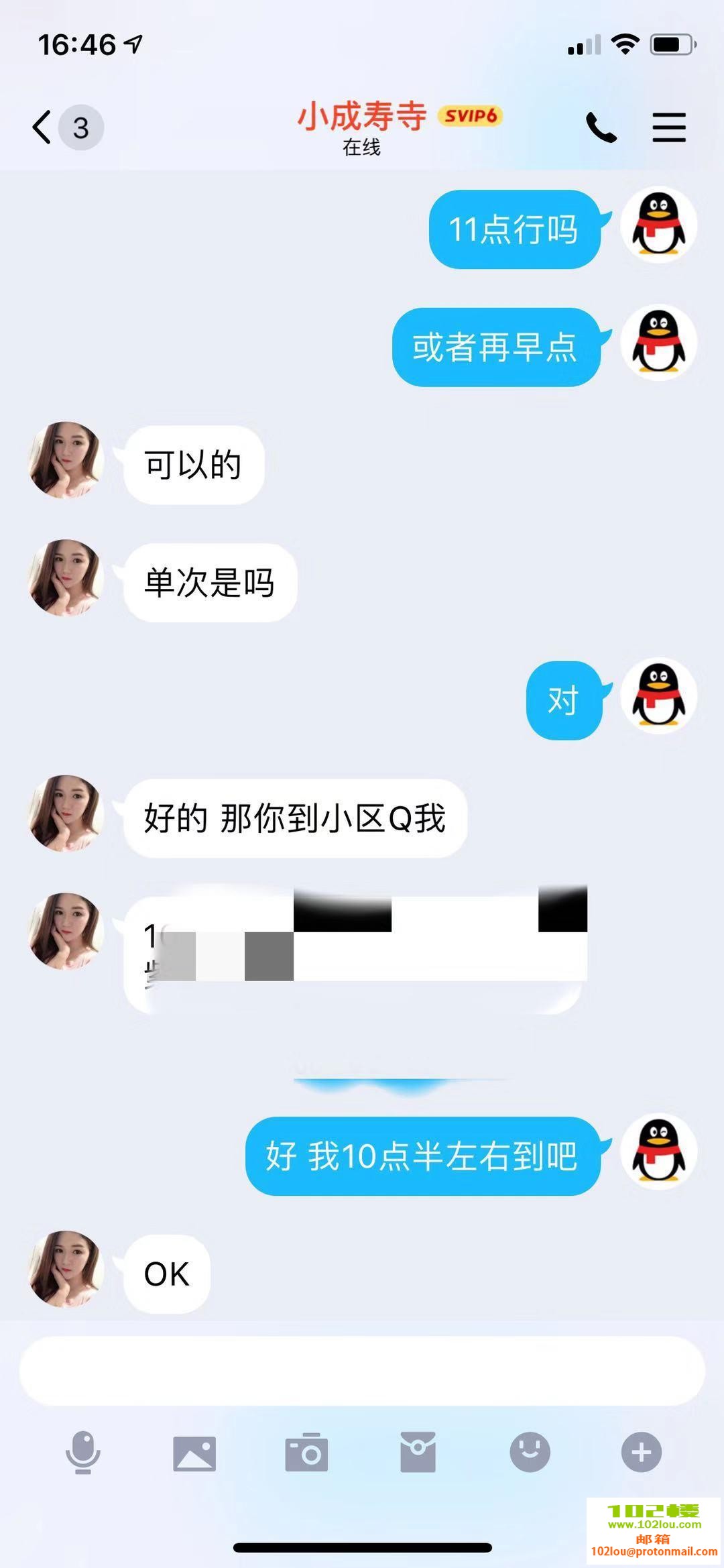
Task: Open more options with the plus button
Action: (x=642, y=1452)
